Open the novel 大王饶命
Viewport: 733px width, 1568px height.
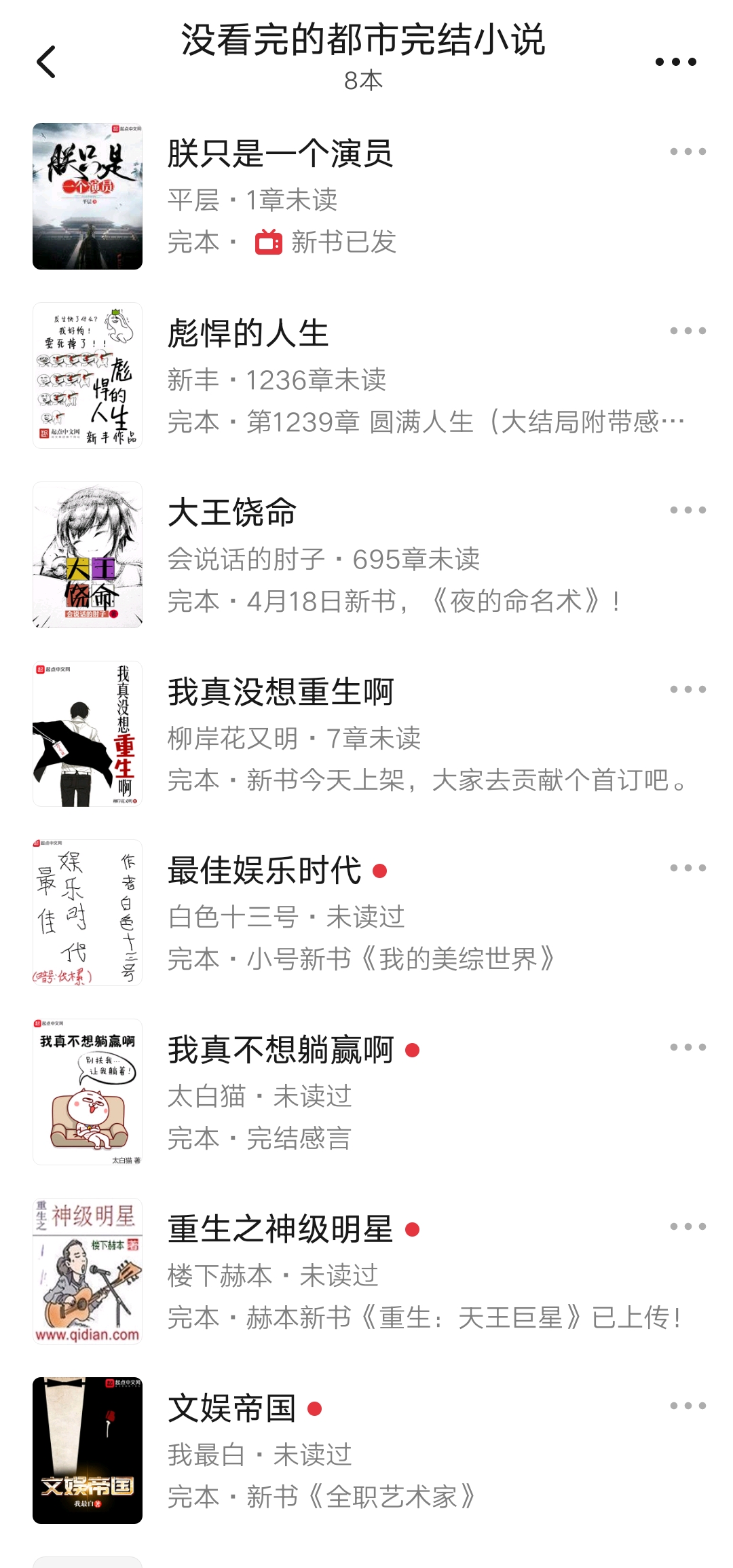[x=231, y=514]
